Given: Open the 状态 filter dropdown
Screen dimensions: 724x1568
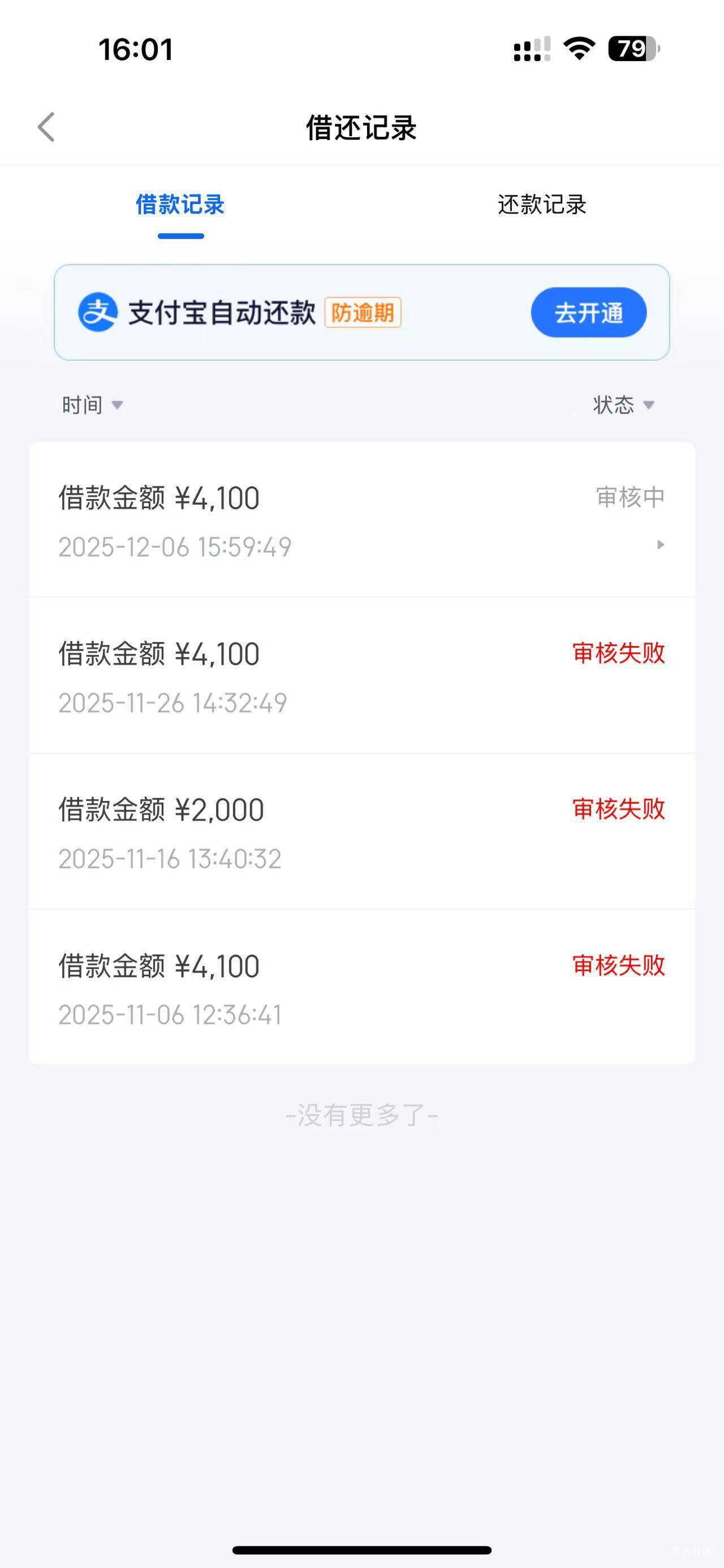Looking at the screenshot, I should coord(623,405).
